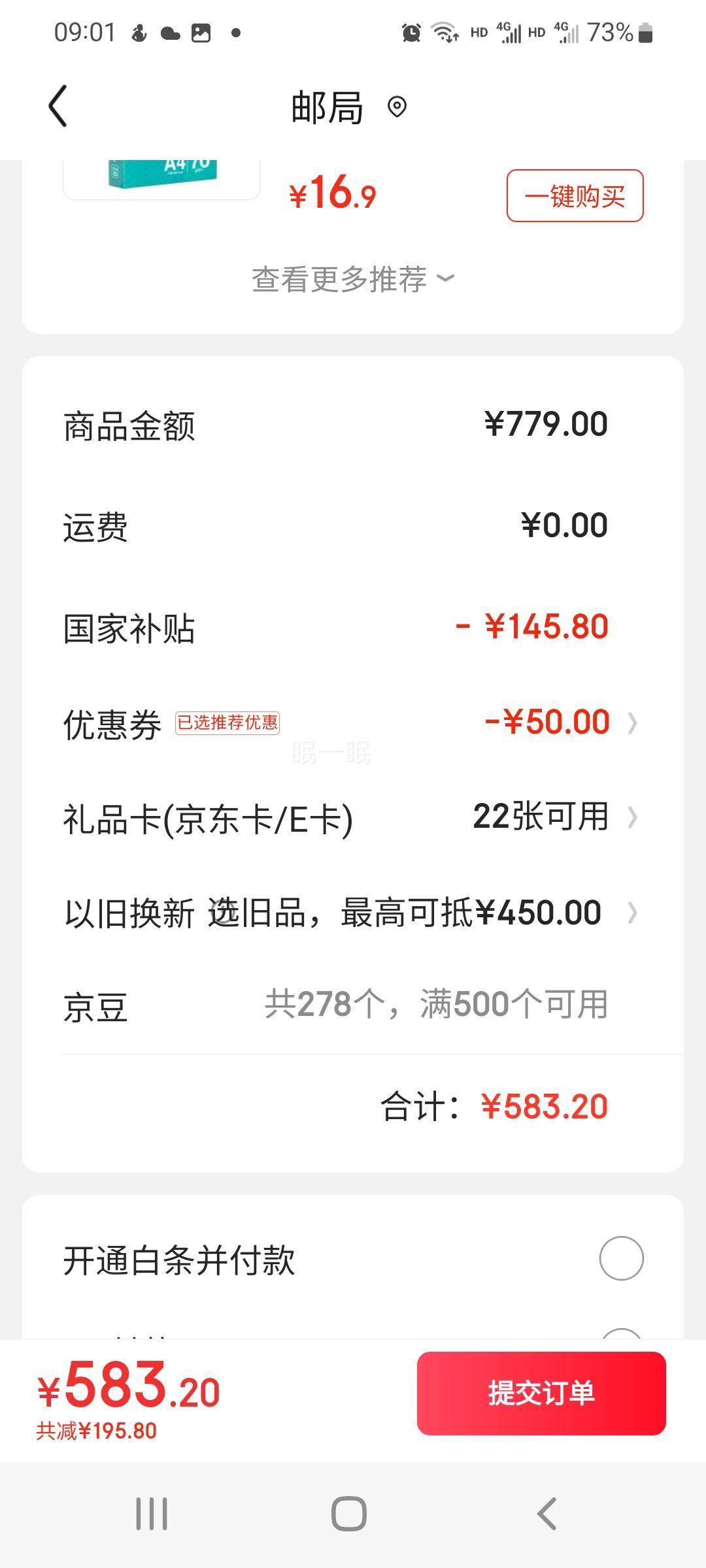The width and height of the screenshot is (706, 1568).
Task: Open recent apps from navigation bar
Action: 152,1514
